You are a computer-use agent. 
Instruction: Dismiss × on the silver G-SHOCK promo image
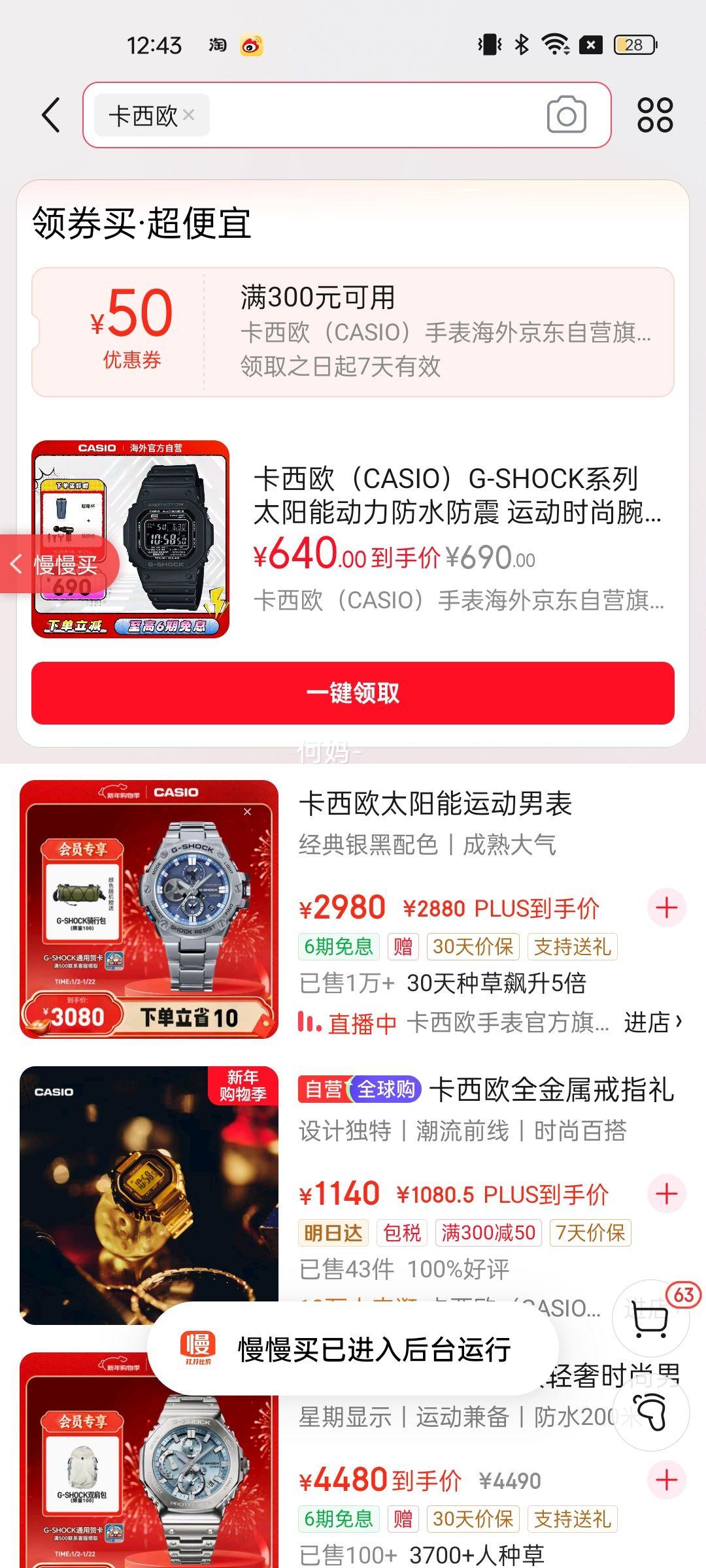point(249,813)
